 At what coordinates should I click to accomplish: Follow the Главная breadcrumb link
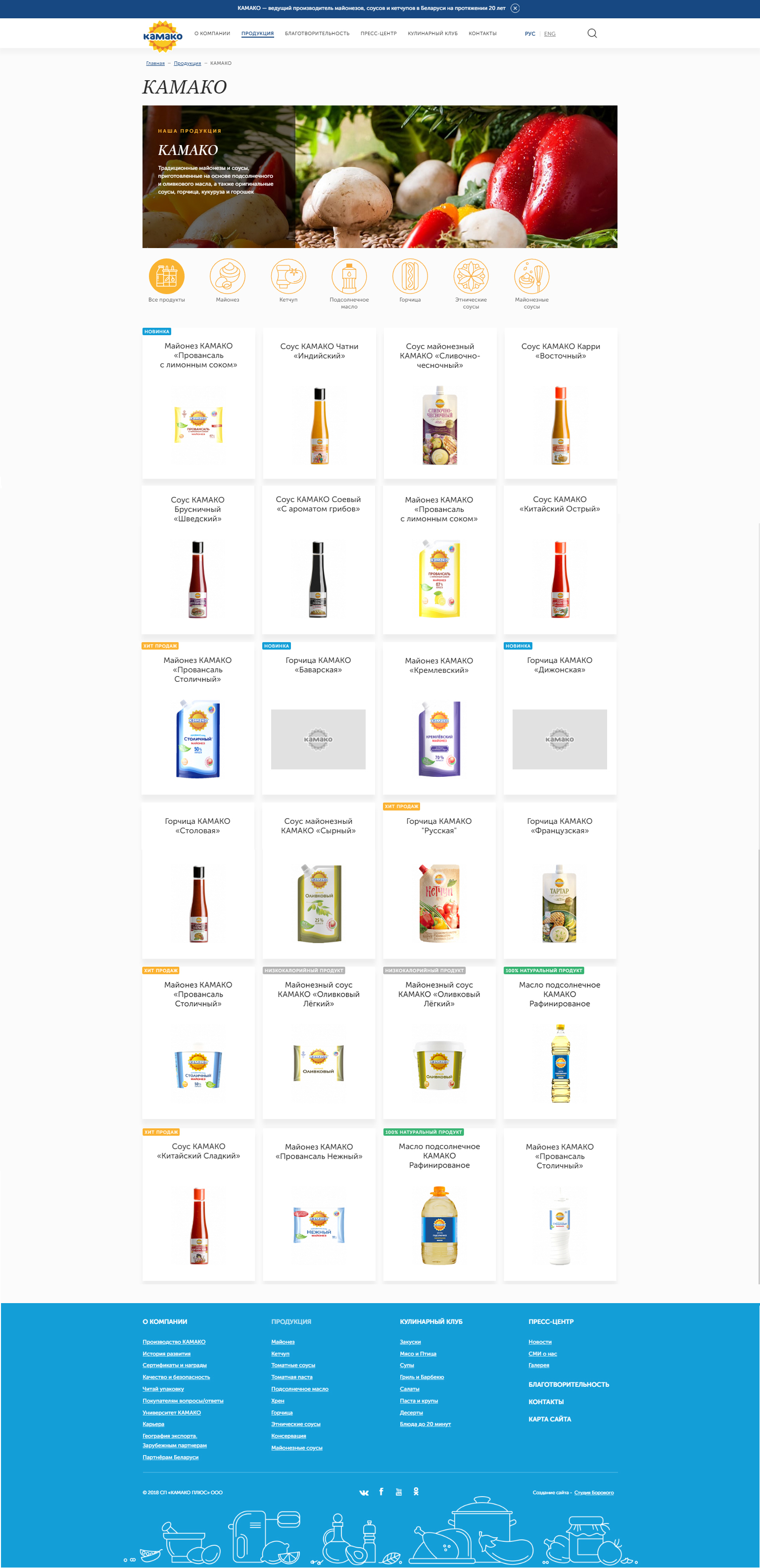click(155, 63)
